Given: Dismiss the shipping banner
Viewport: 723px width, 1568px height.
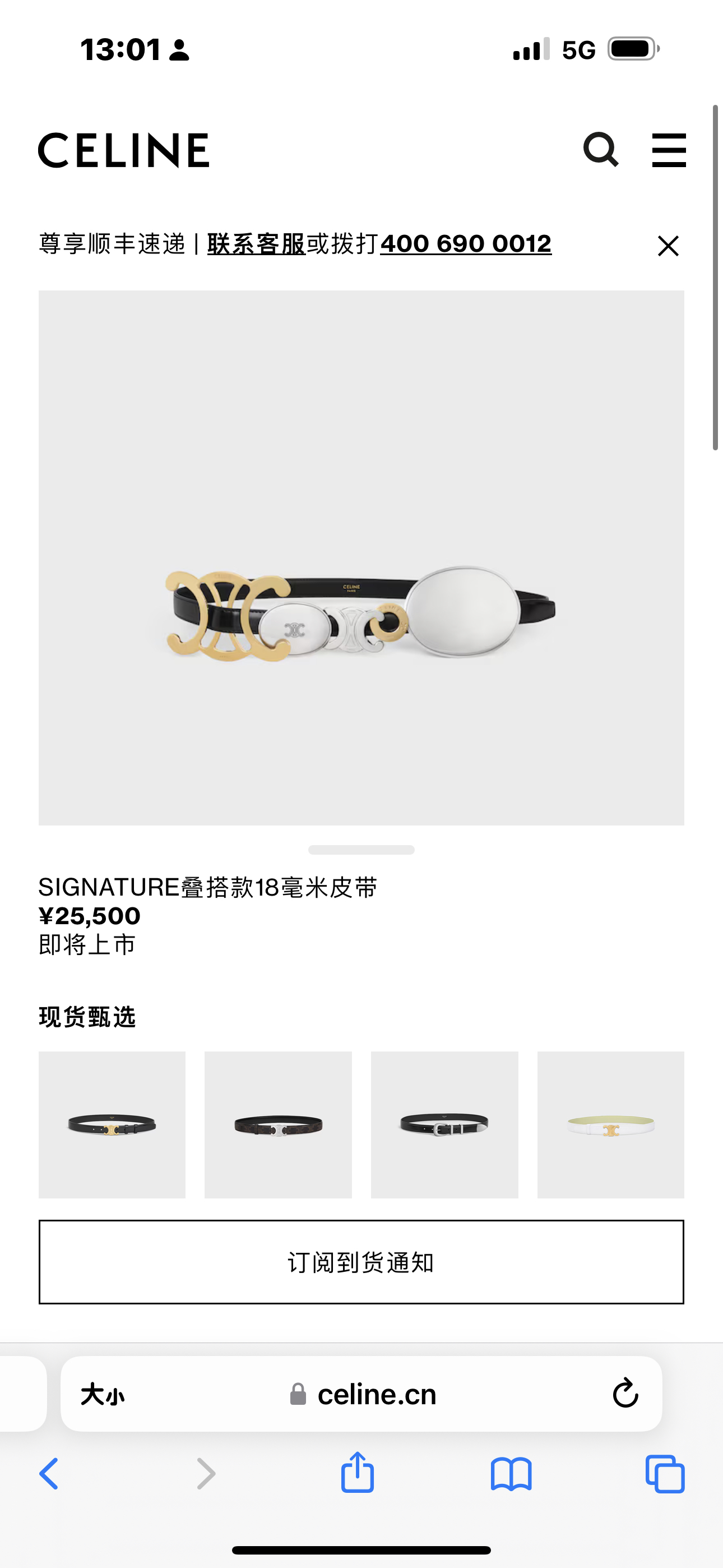Looking at the screenshot, I should point(668,246).
